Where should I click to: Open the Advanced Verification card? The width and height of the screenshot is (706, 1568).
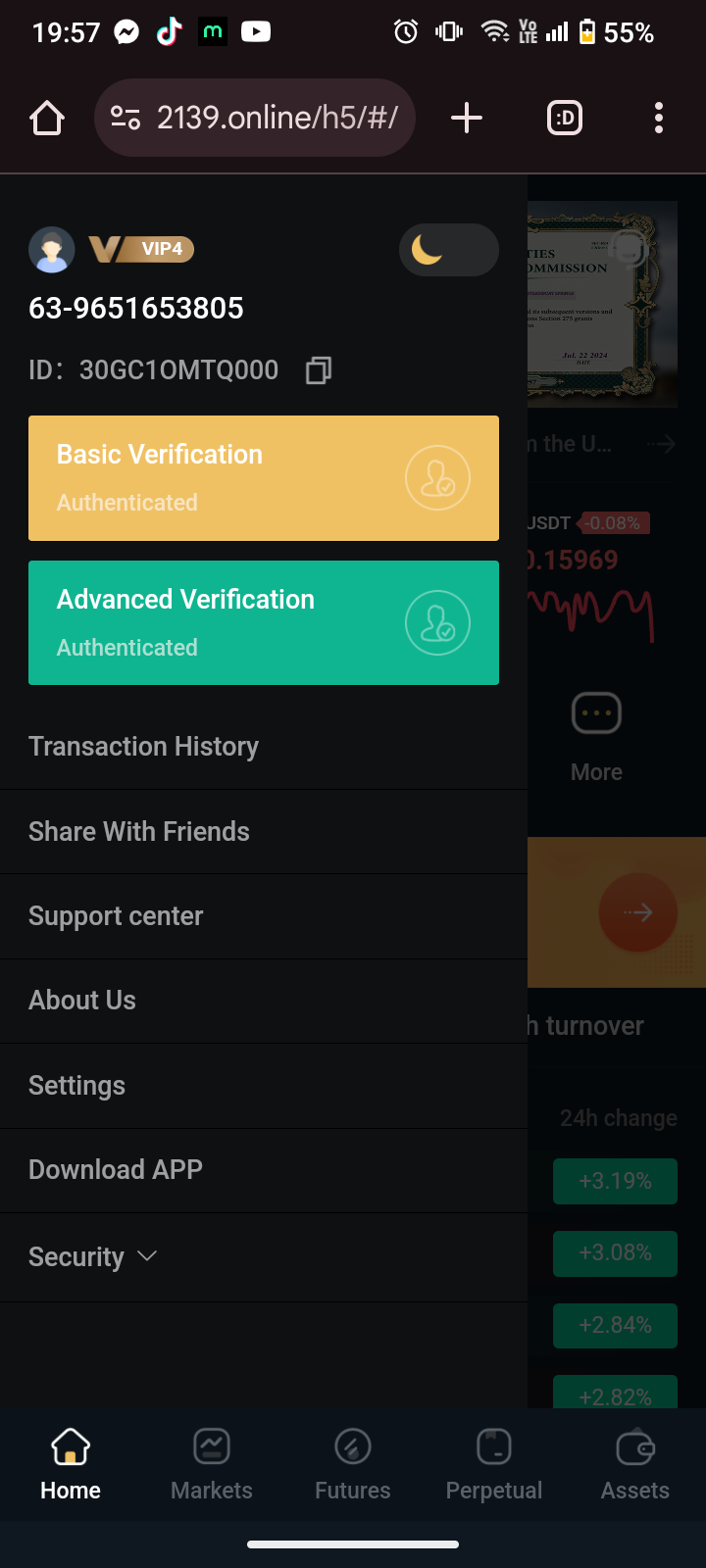pos(263,622)
